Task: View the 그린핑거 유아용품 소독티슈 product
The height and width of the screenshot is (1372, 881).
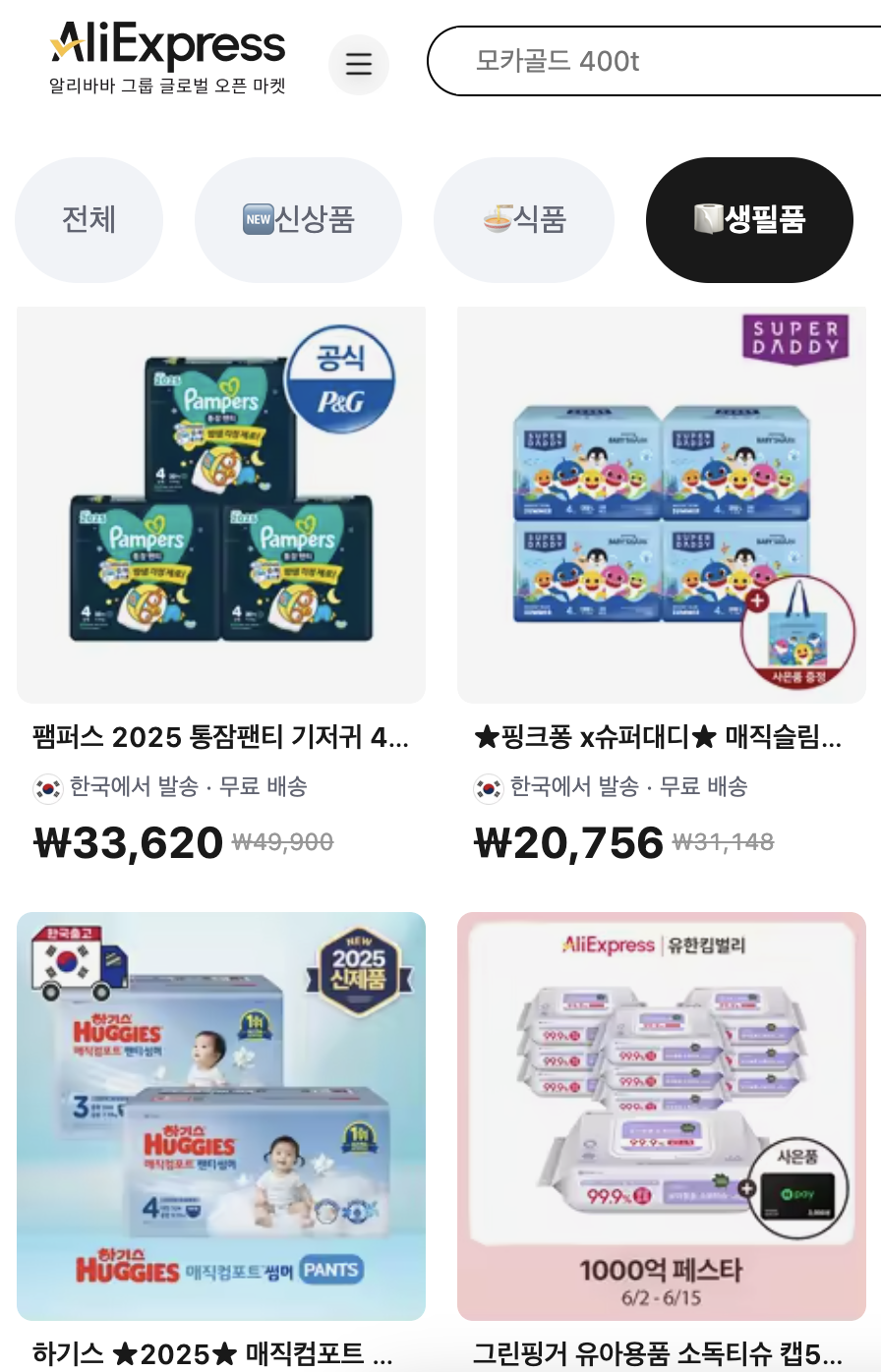Action: (662, 1115)
